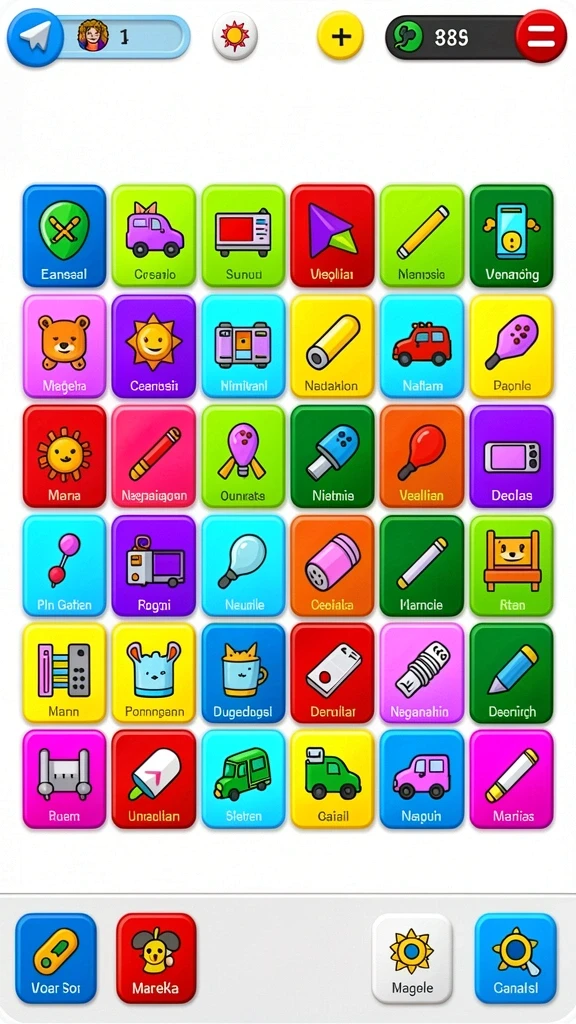
Task: Tap the round sun button
Action: [x=235, y=37]
